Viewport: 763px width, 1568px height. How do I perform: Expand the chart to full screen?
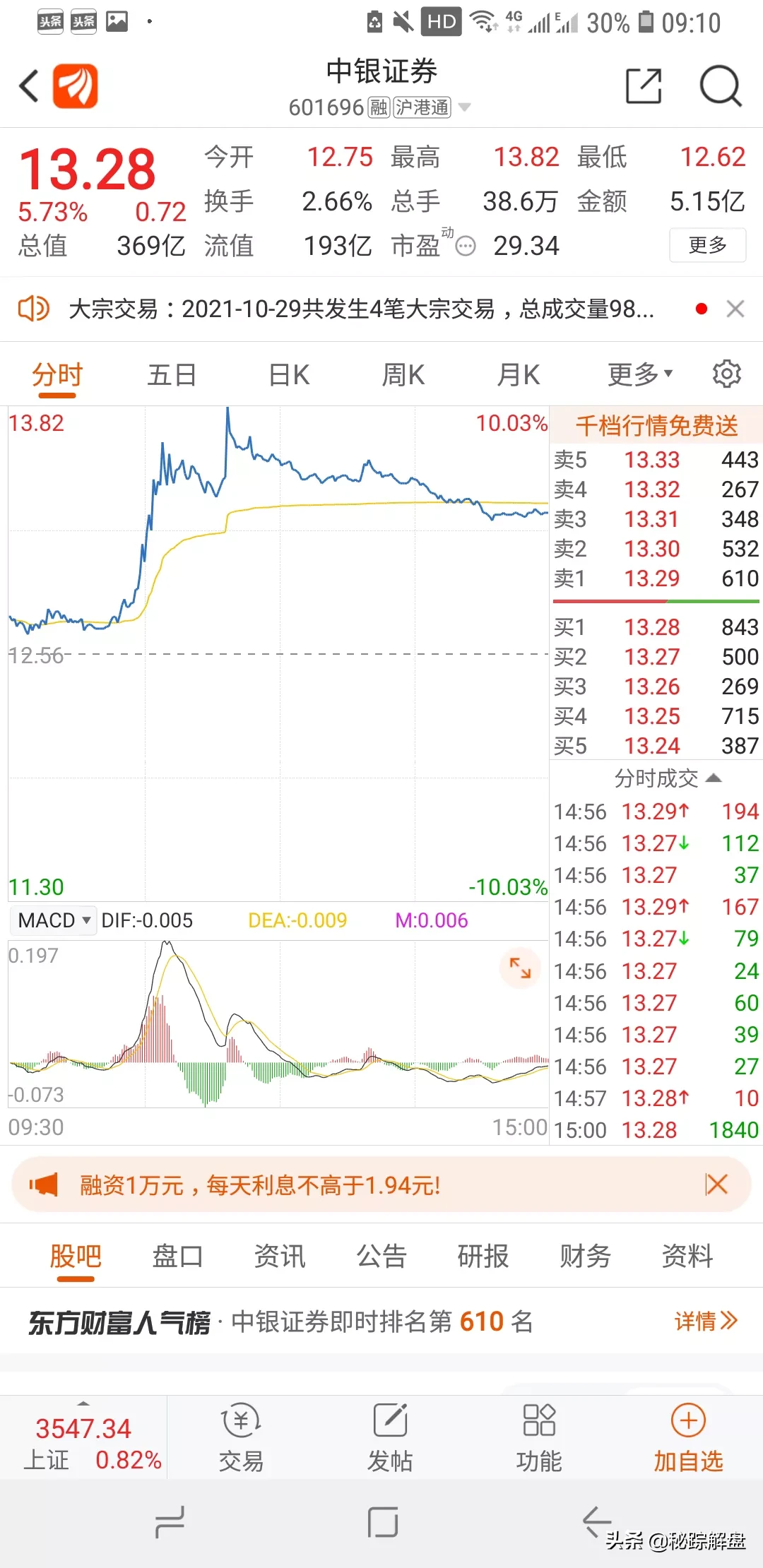520,968
